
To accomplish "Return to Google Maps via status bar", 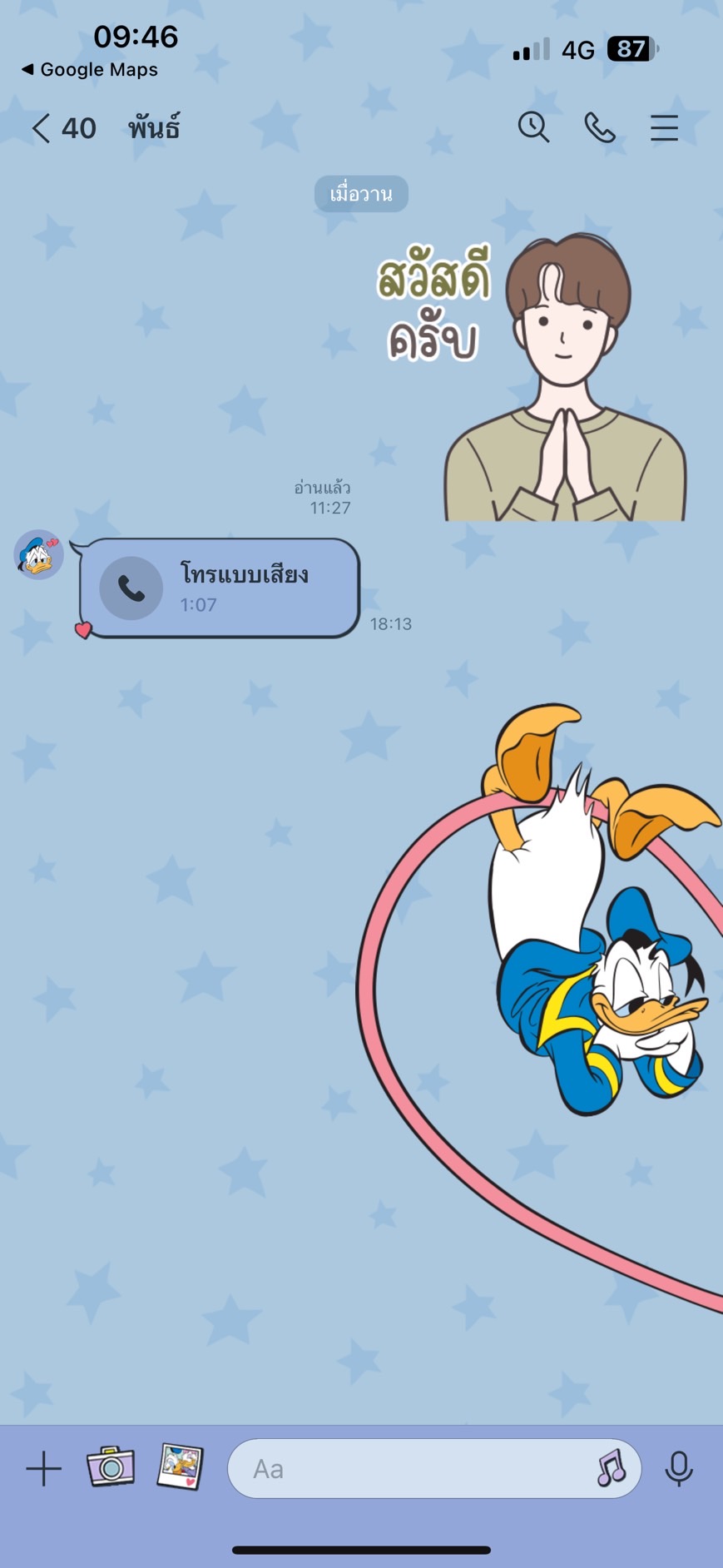I will click(x=89, y=70).
